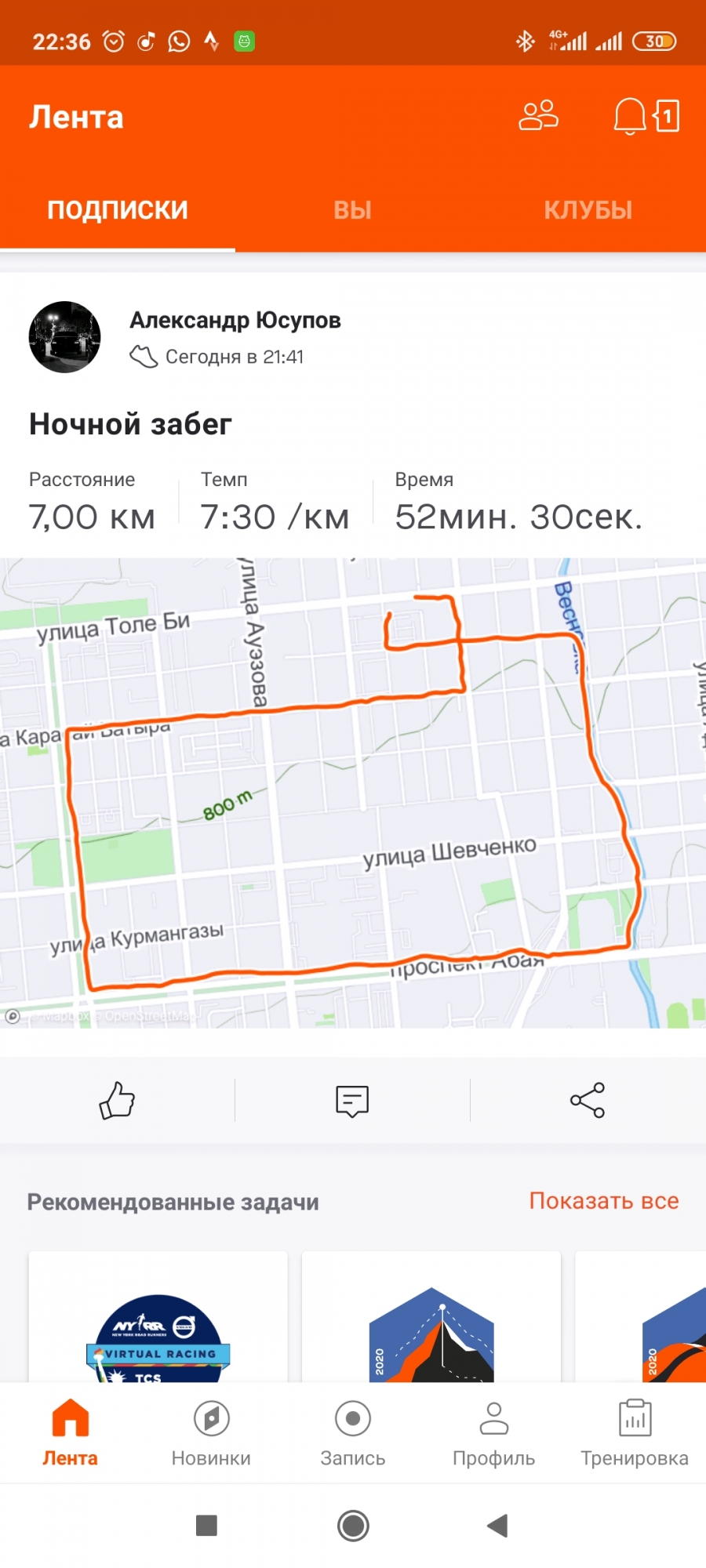Switch to the Подписки tab

click(118, 210)
